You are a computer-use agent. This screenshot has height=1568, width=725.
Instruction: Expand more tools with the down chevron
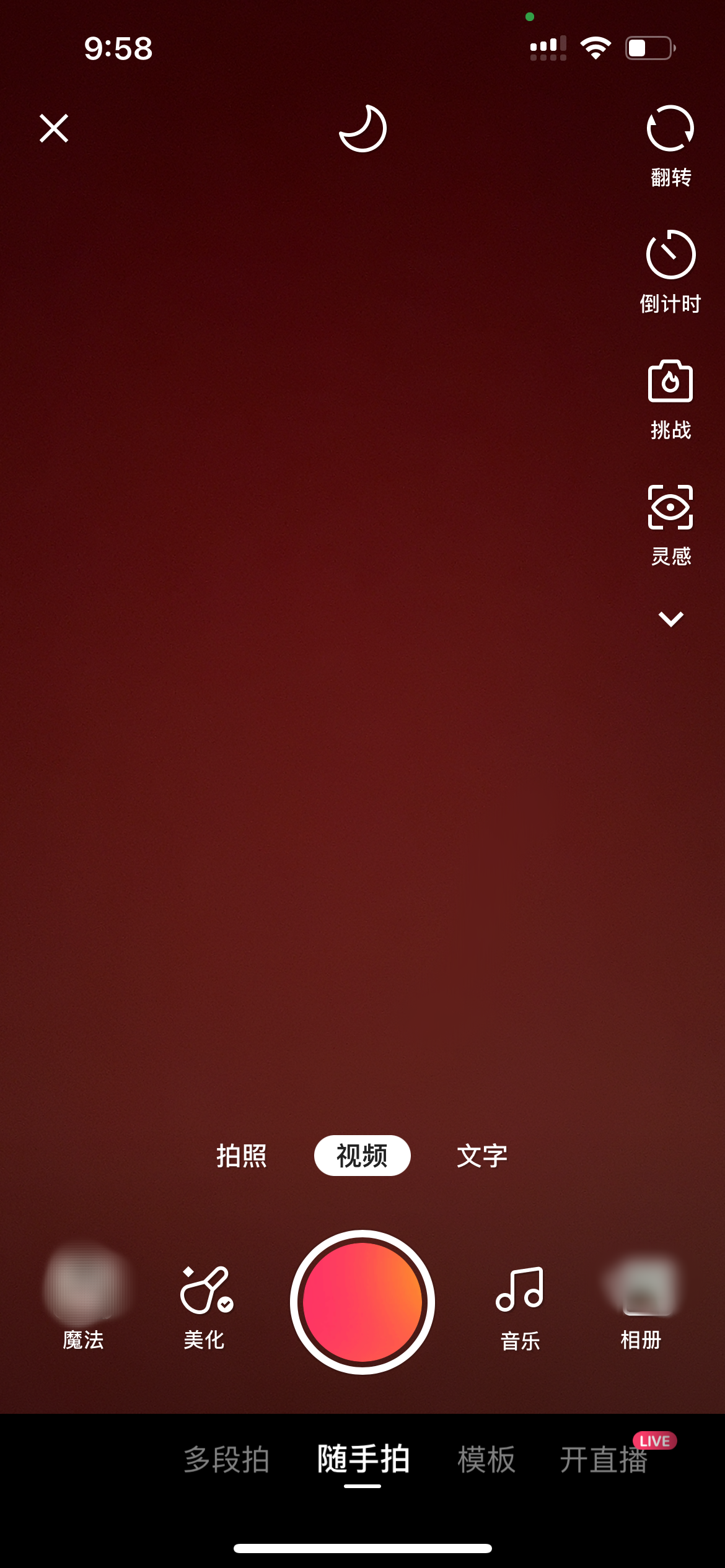tap(670, 619)
